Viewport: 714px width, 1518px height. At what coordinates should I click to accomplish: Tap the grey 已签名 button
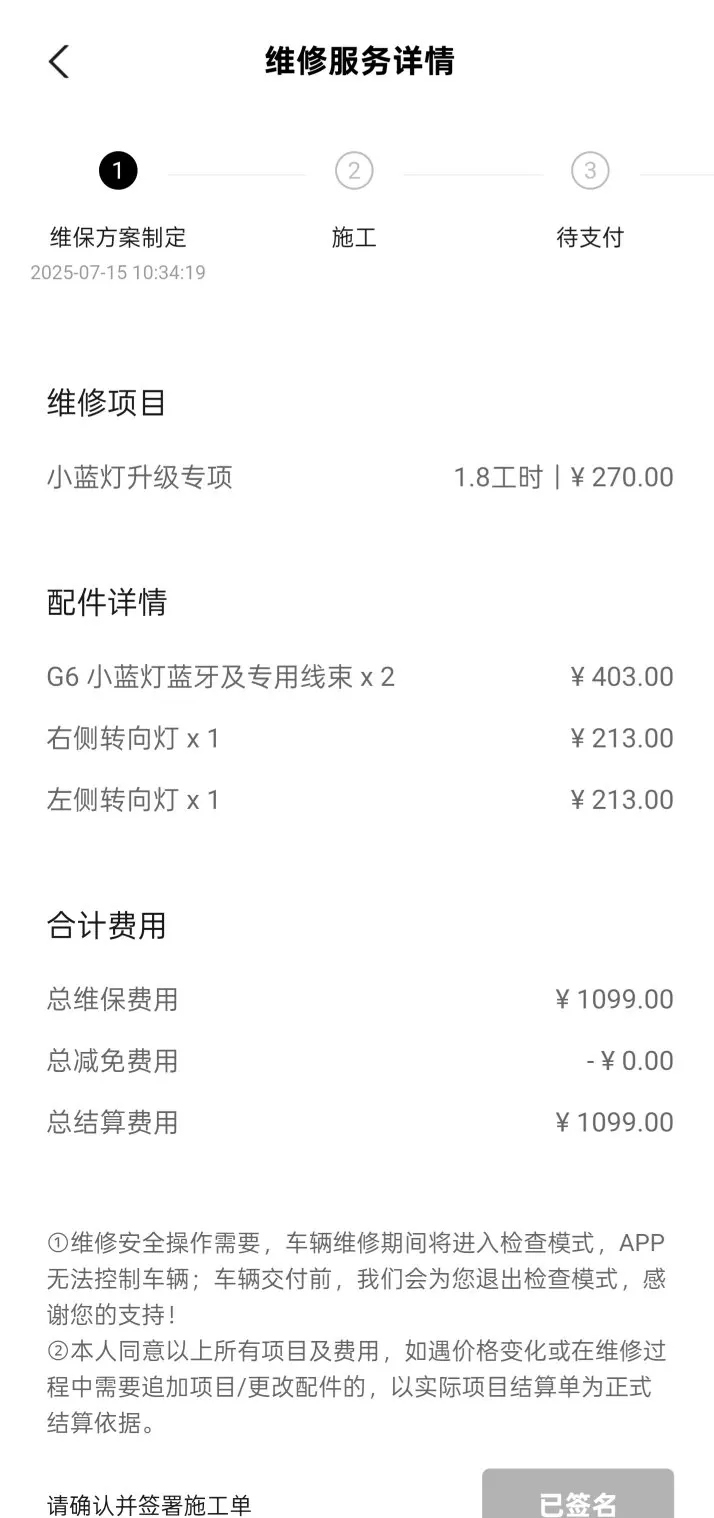tap(578, 1494)
